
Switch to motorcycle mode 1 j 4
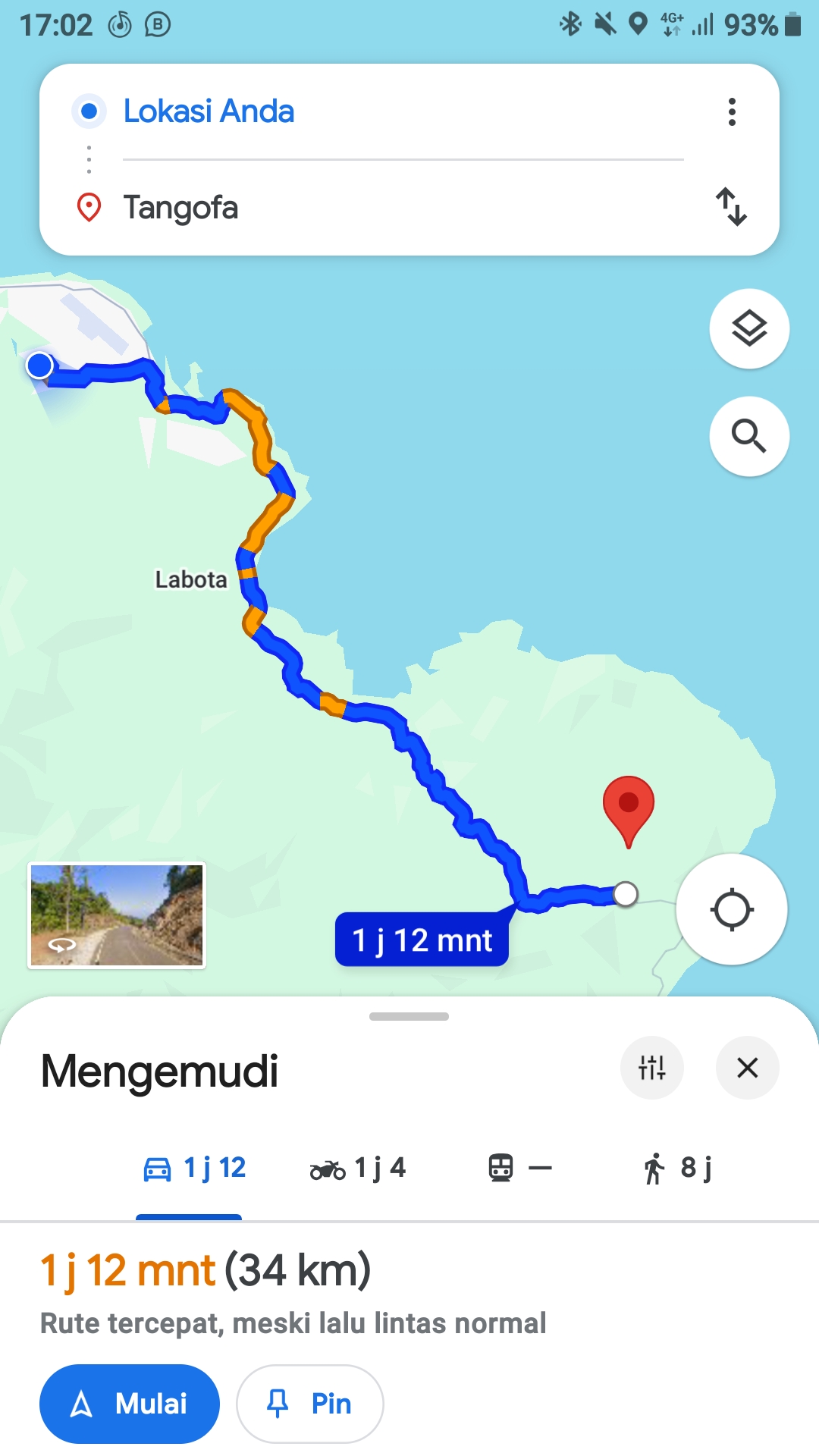(x=358, y=1168)
